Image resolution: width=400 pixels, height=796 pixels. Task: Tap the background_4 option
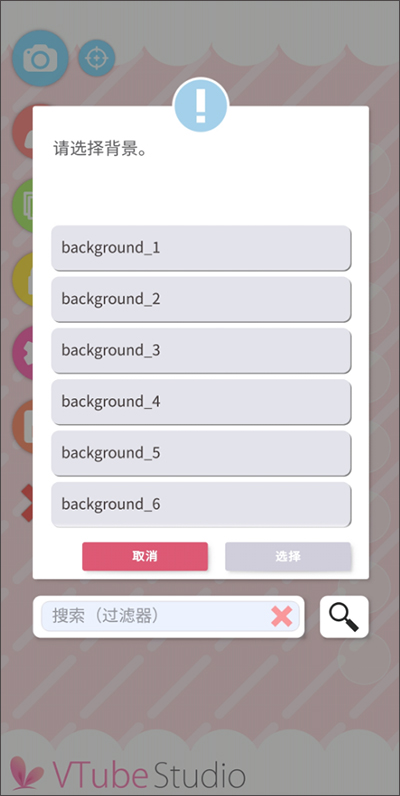click(201, 402)
